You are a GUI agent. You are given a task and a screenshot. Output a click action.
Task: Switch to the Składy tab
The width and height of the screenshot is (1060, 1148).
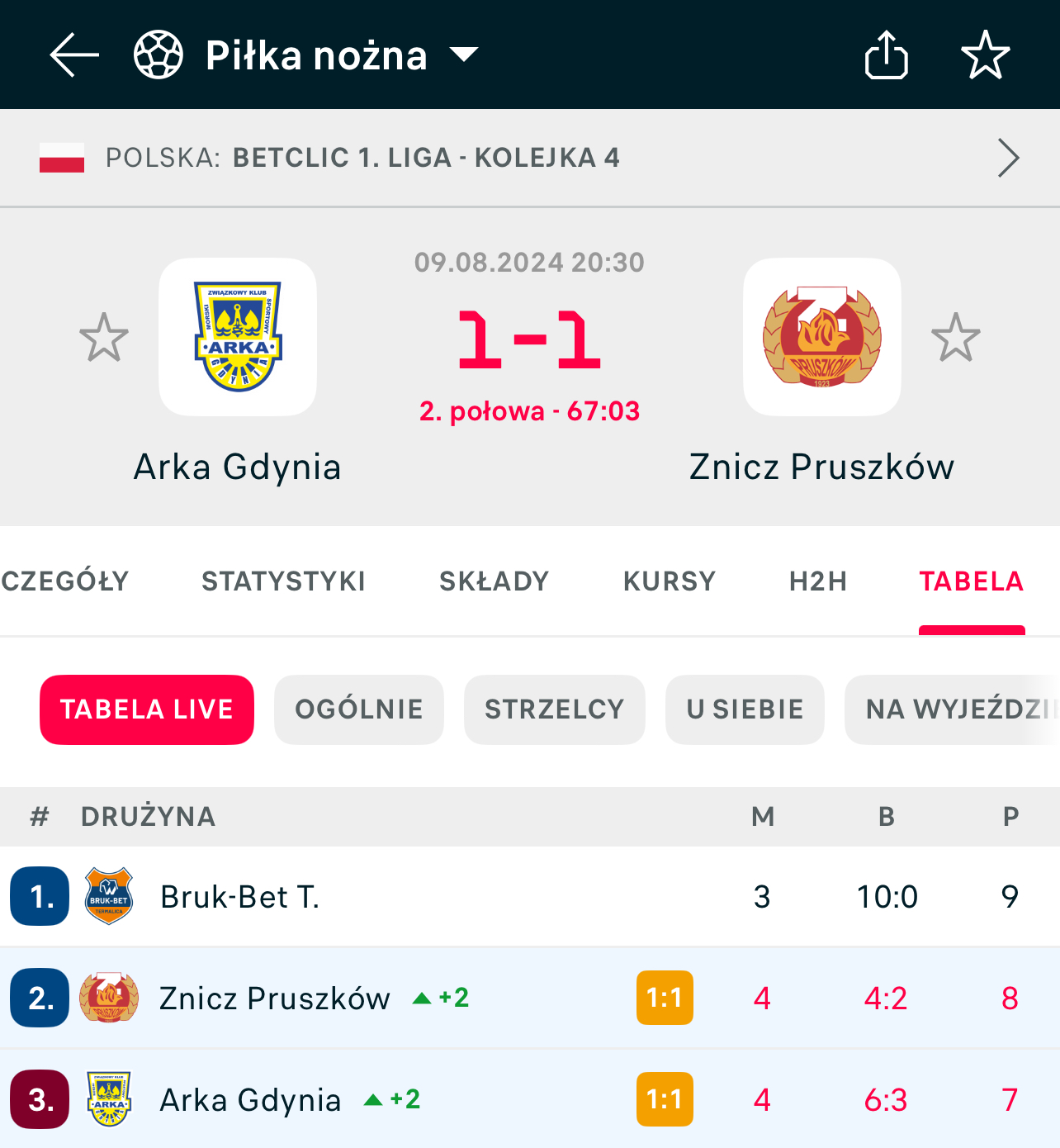pyautogui.click(x=494, y=581)
